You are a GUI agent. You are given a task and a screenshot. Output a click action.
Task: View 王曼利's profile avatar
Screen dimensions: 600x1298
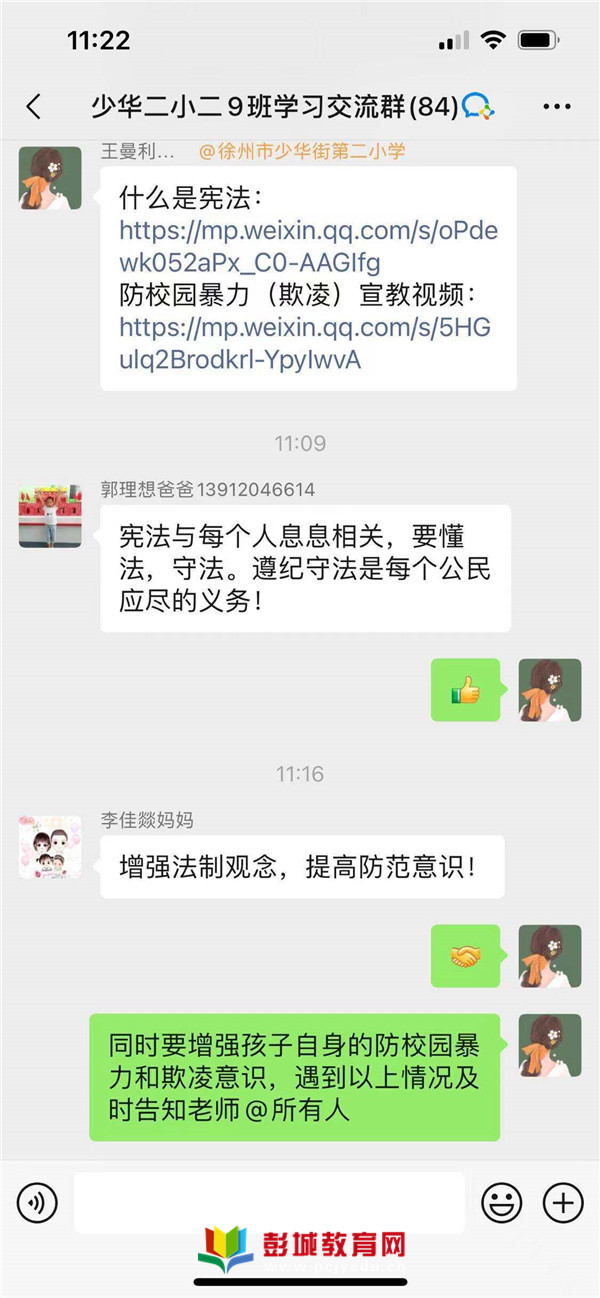click(x=50, y=178)
